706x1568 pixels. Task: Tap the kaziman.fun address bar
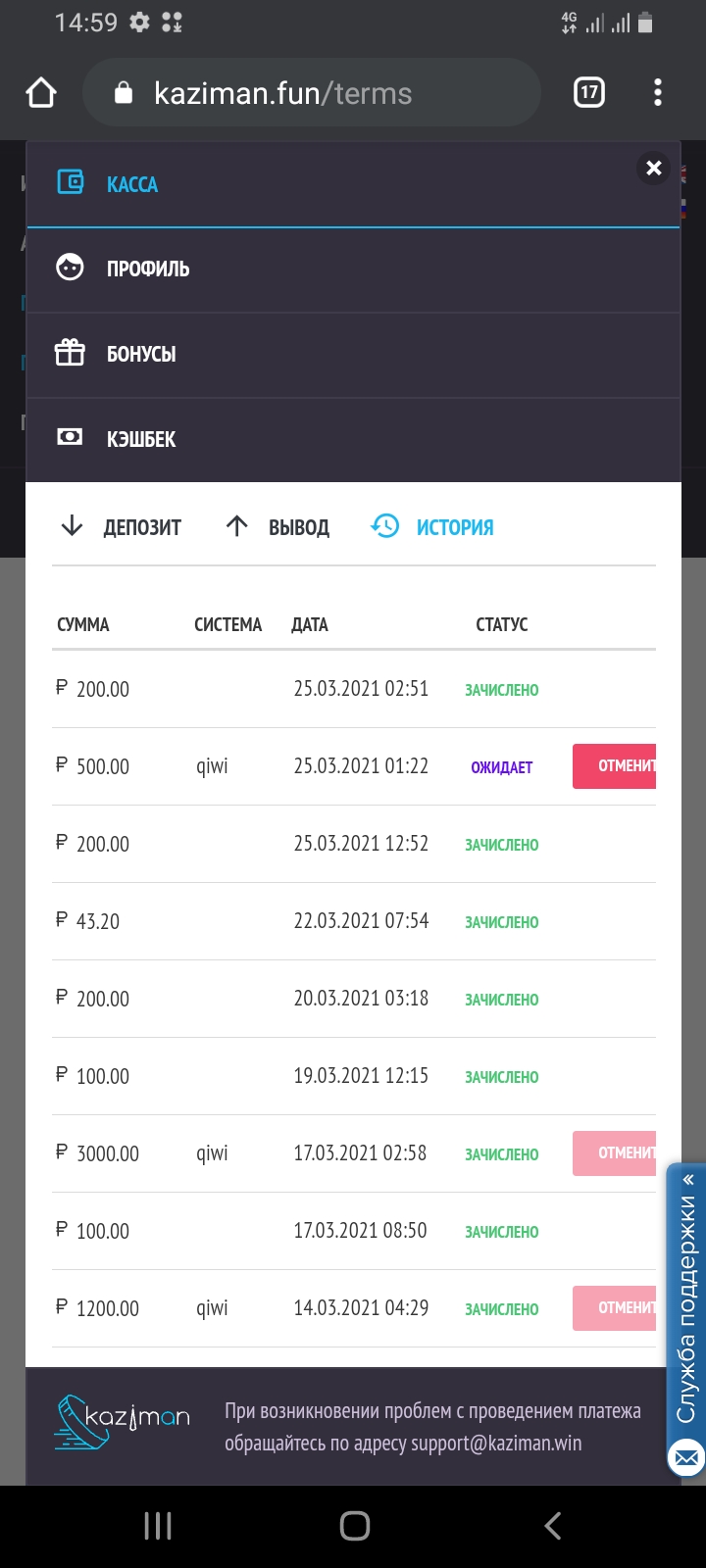coord(312,93)
